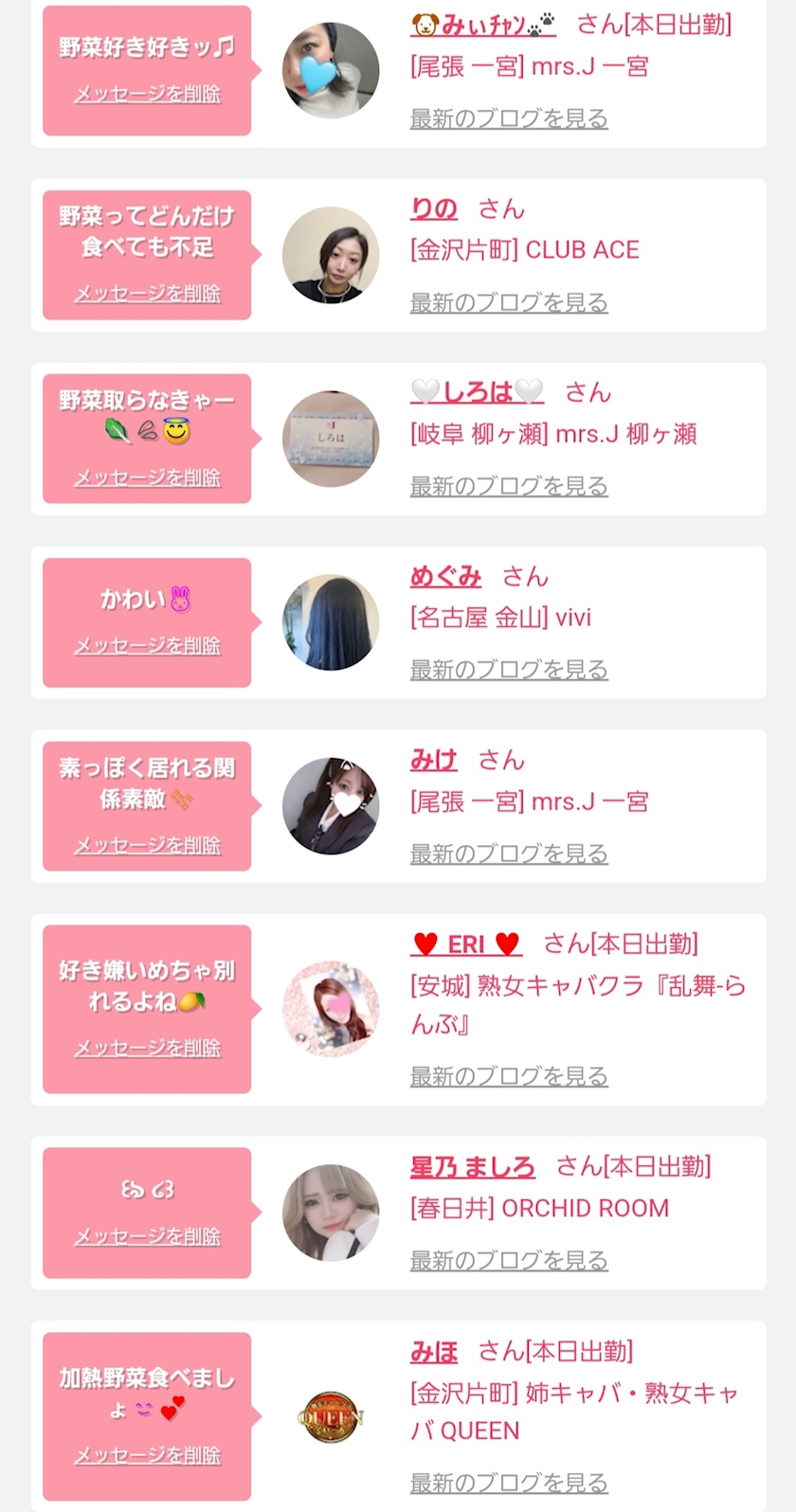Tap しろは's profile picture
Image resolution: width=796 pixels, height=1512 pixels.
pyautogui.click(x=331, y=439)
